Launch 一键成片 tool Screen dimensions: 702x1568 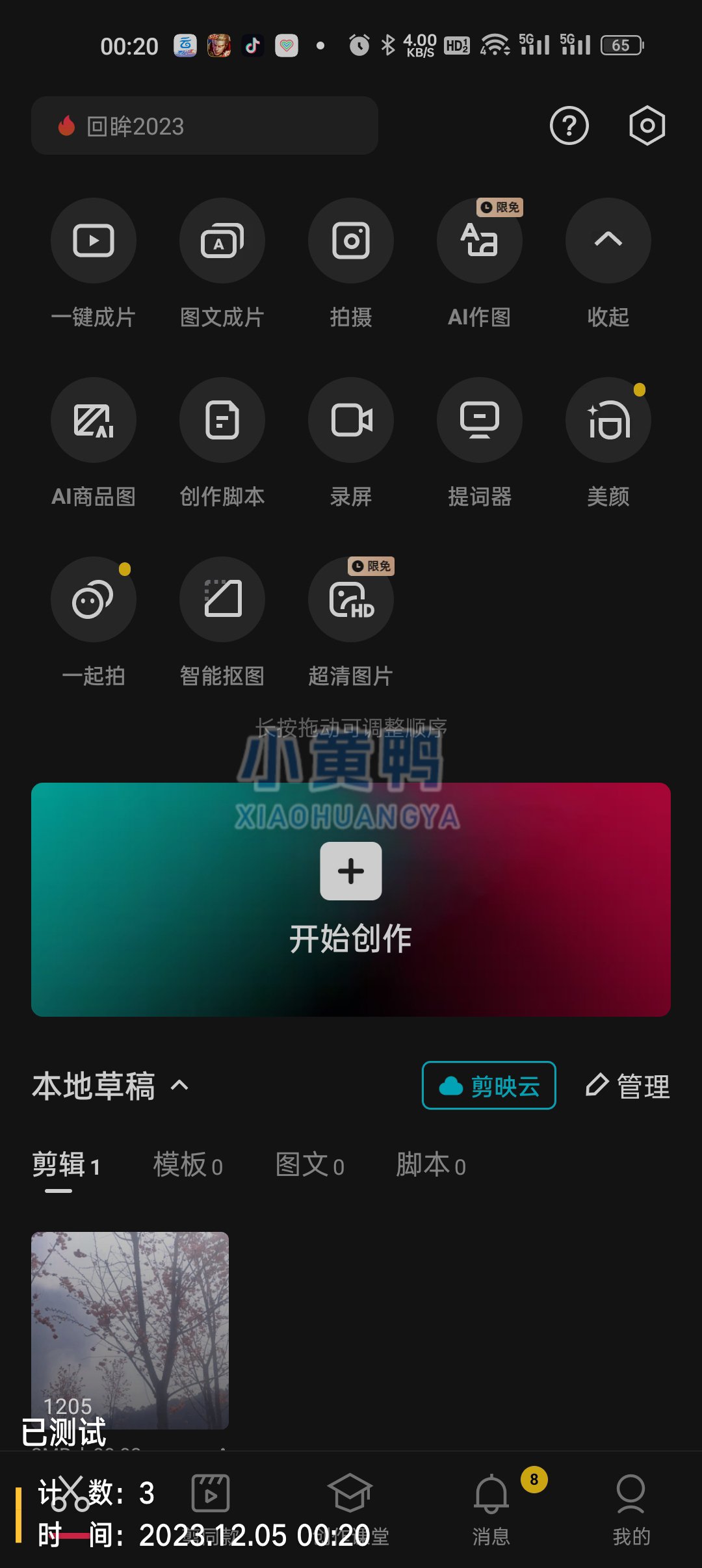94,241
